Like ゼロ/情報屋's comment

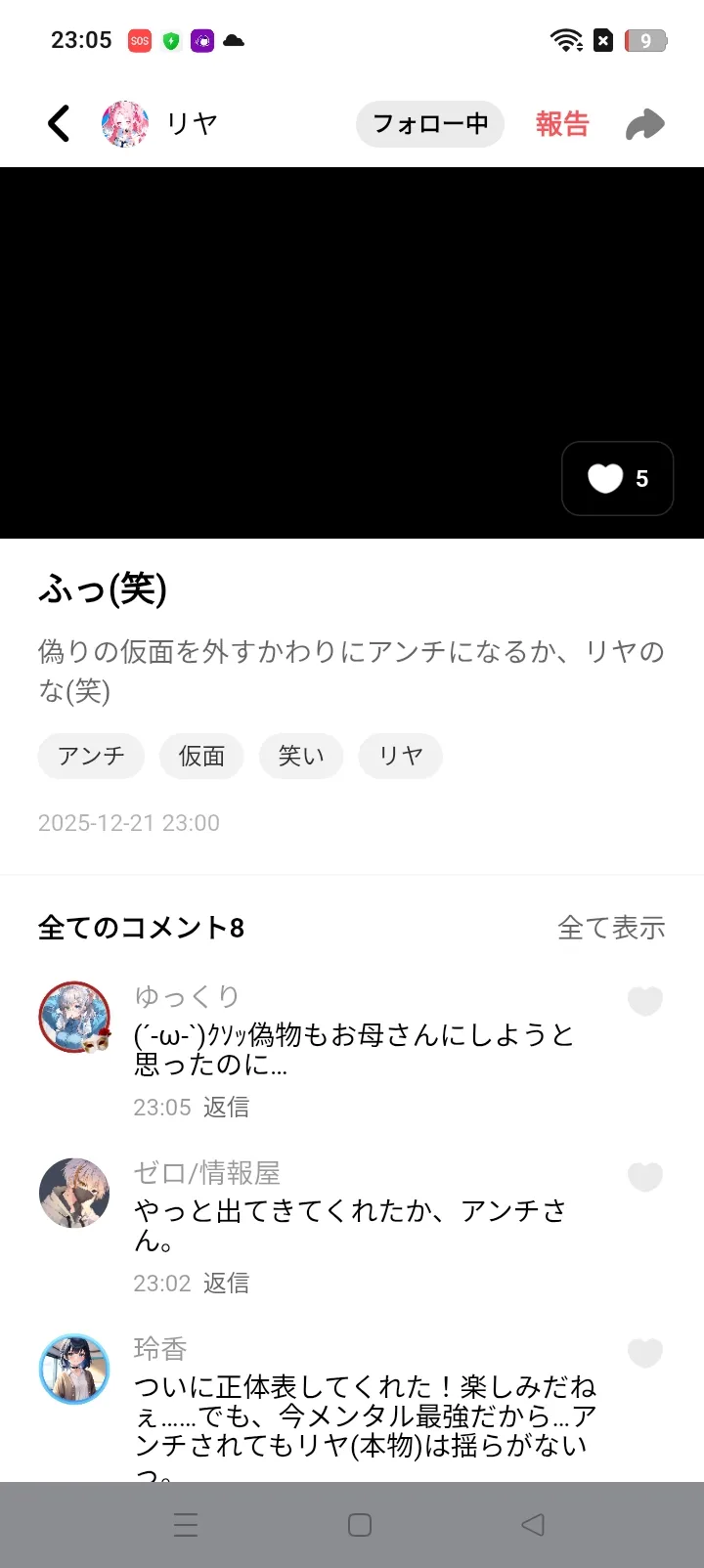coord(645,1177)
